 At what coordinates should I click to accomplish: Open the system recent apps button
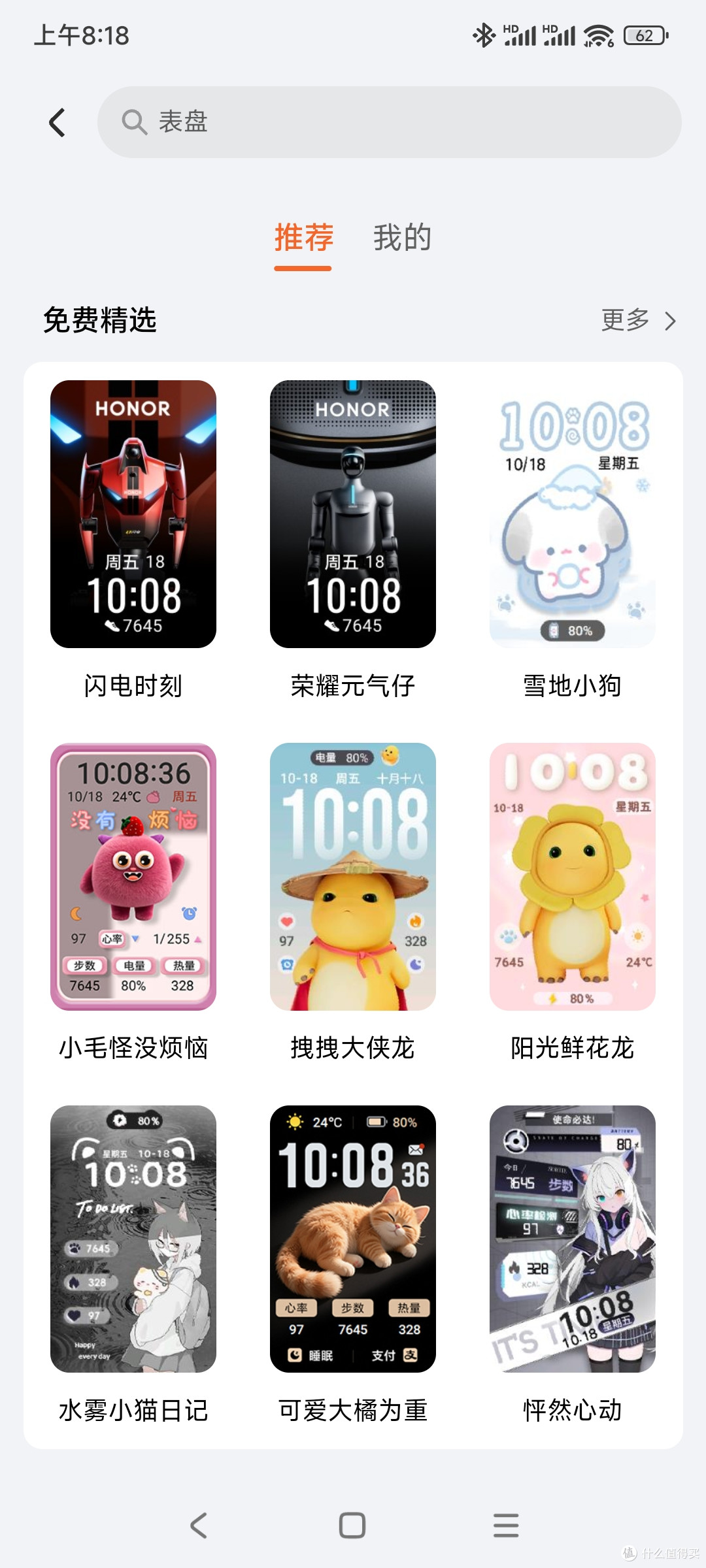[x=506, y=1526]
